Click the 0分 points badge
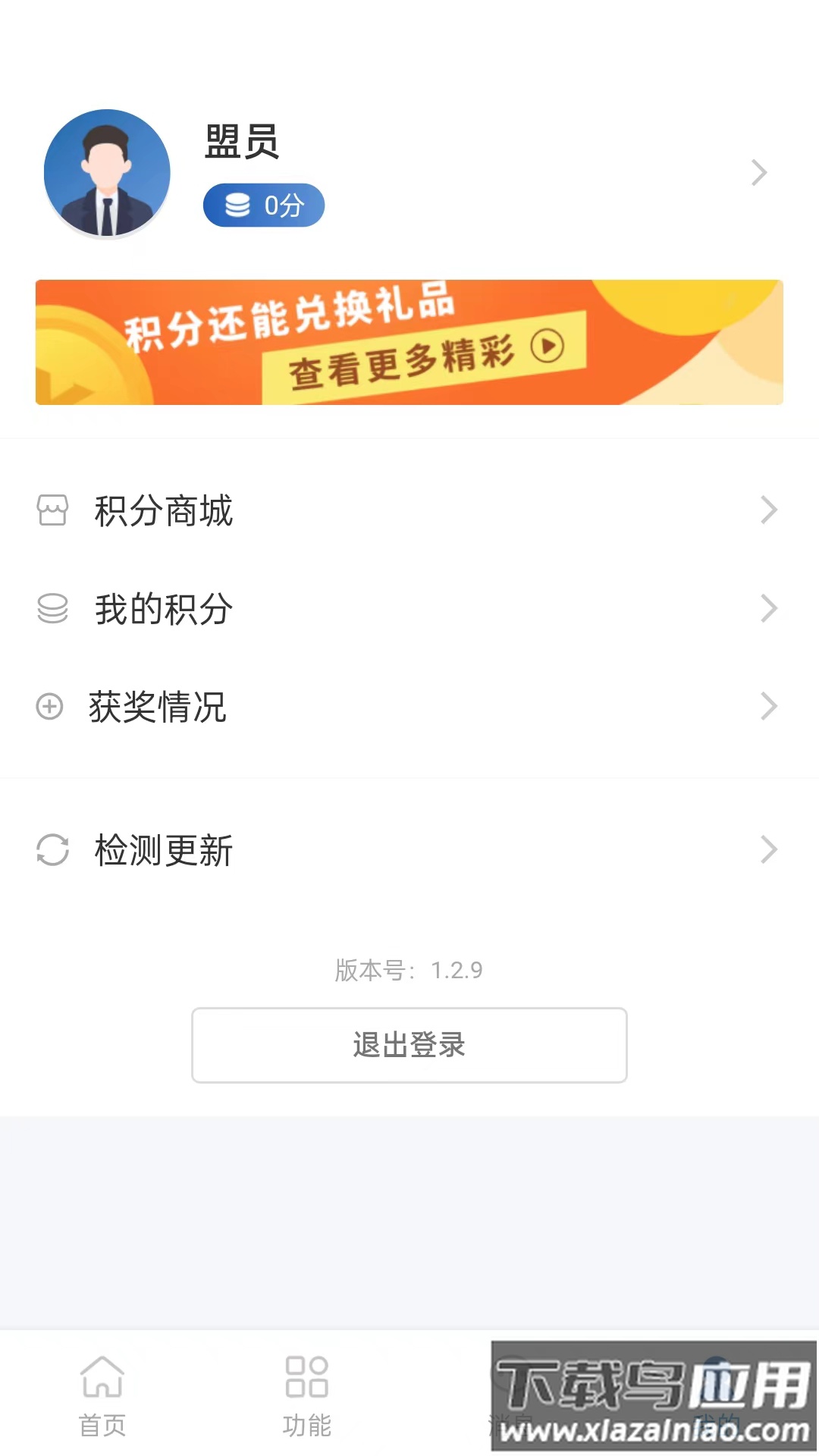The image size is (819, 1456). pyautogui.click(x=264, y=205)
